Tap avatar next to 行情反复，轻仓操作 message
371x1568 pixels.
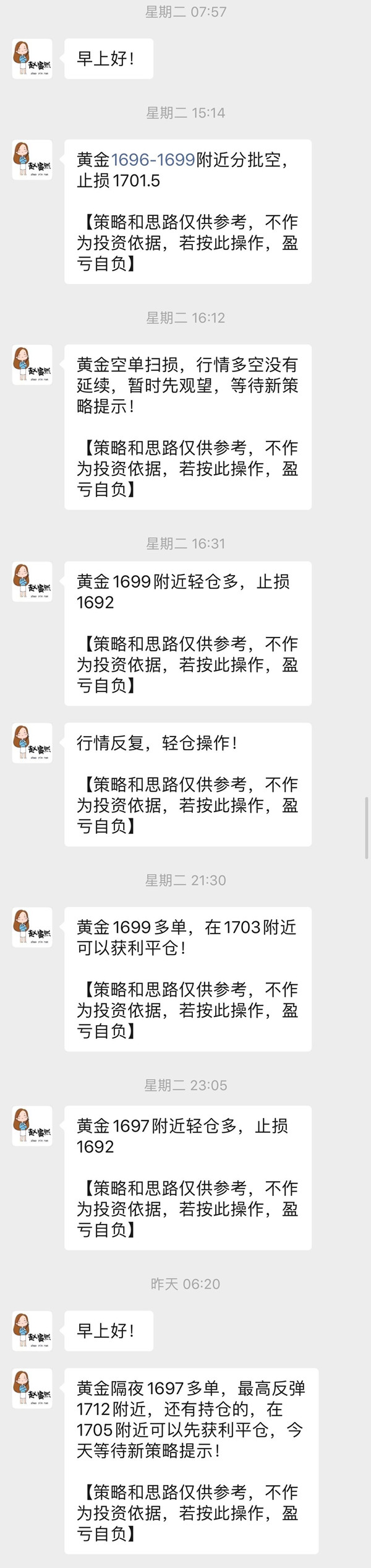coord(32,743)
